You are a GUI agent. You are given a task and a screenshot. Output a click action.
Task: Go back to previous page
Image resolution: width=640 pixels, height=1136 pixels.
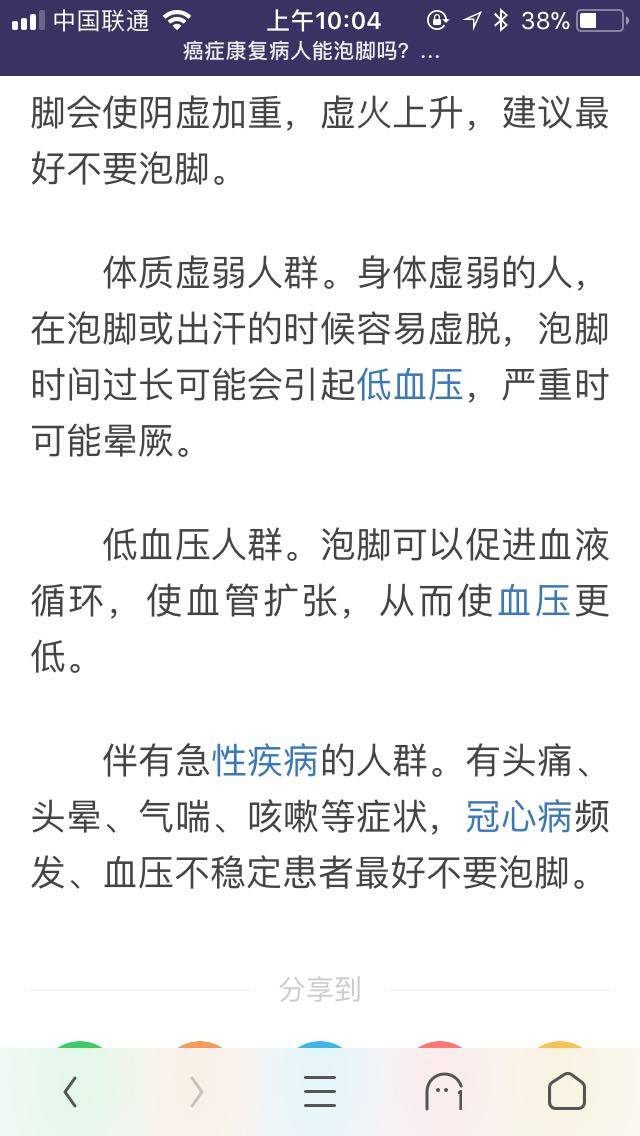click(x=70, y=1091)
